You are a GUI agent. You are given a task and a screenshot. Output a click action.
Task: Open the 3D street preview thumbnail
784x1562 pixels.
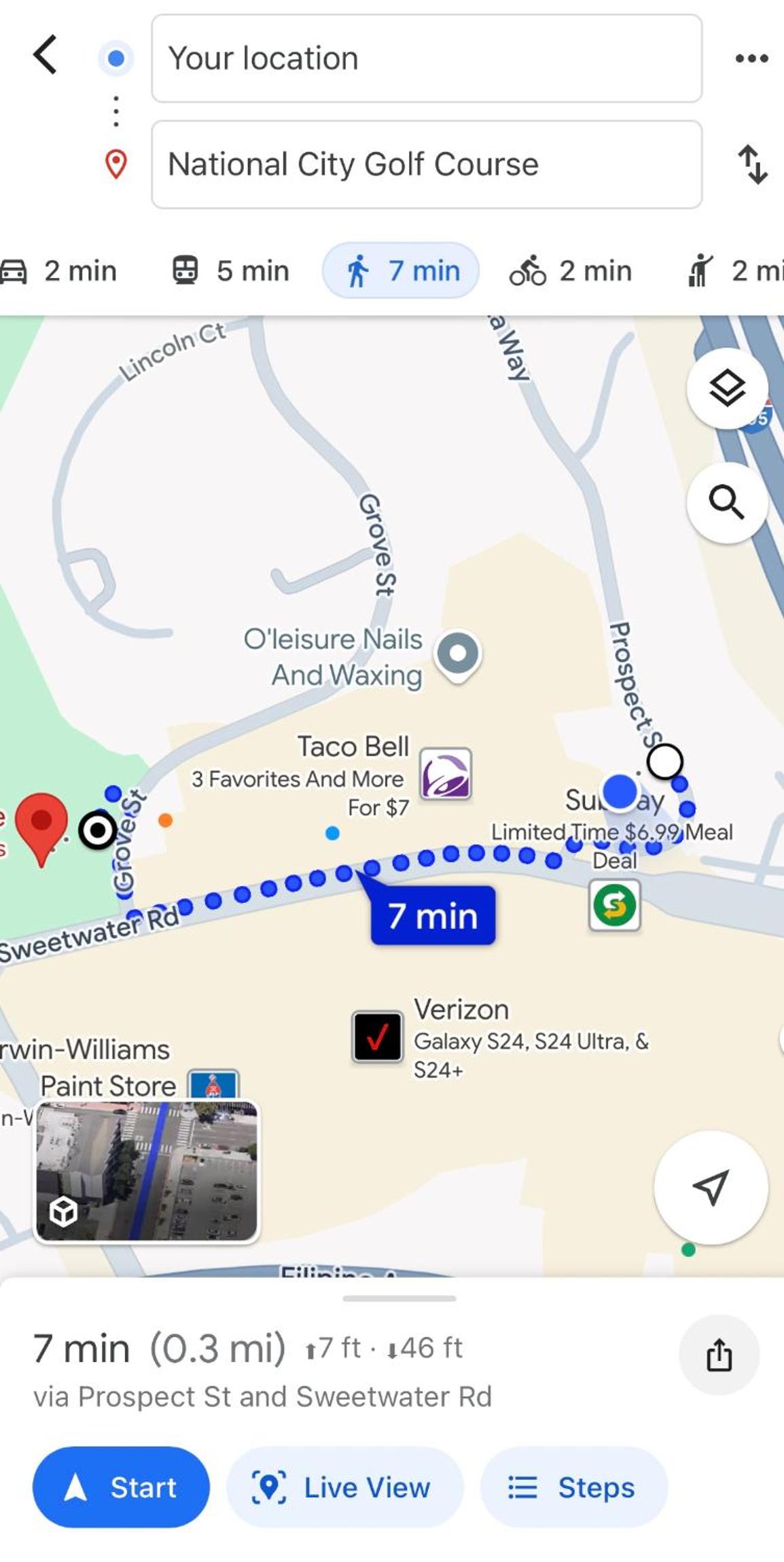click(147, 1171)
